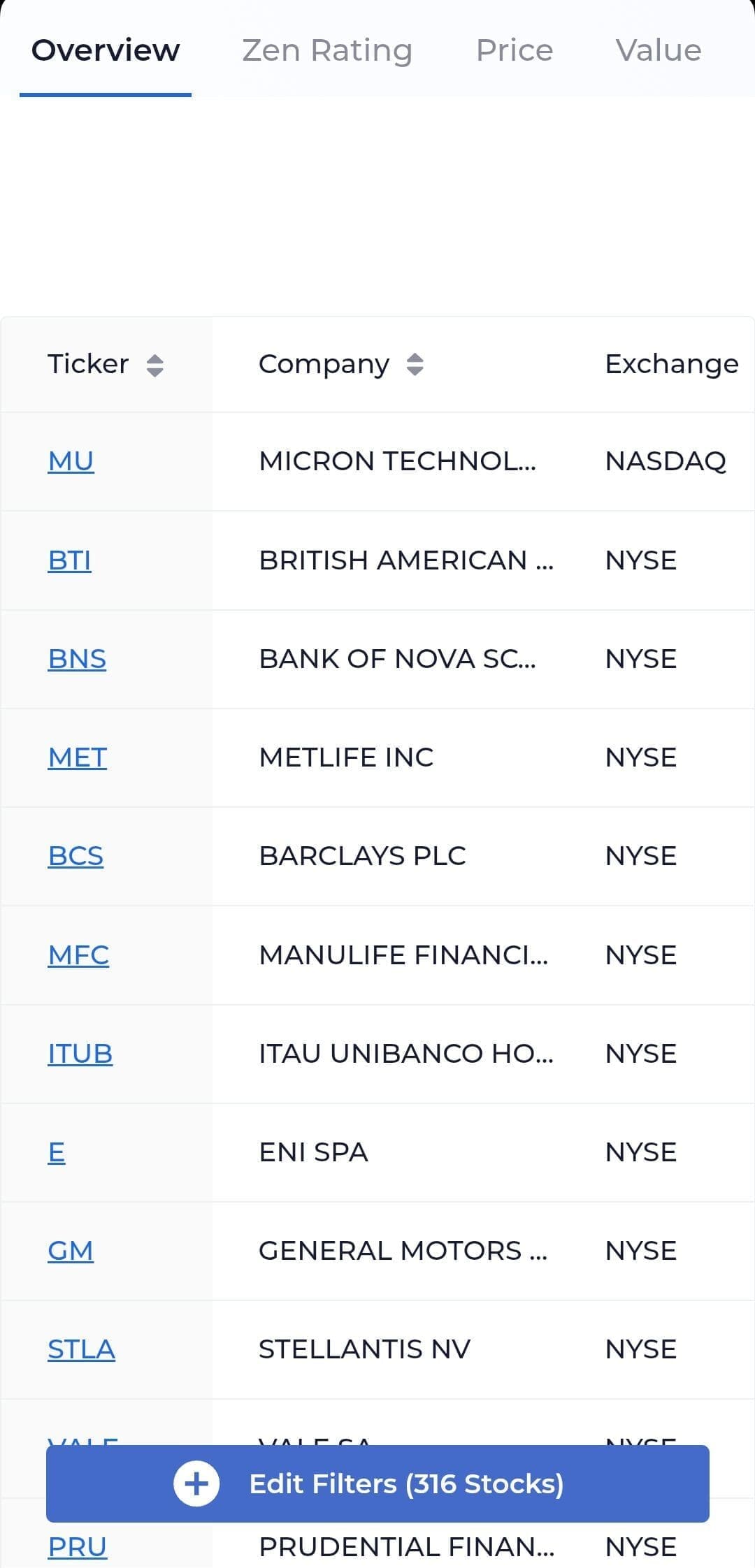Switch to the Price tab
Image resolution: width=755 pixels, height=1568 pixels.
[x=515, y=50]
